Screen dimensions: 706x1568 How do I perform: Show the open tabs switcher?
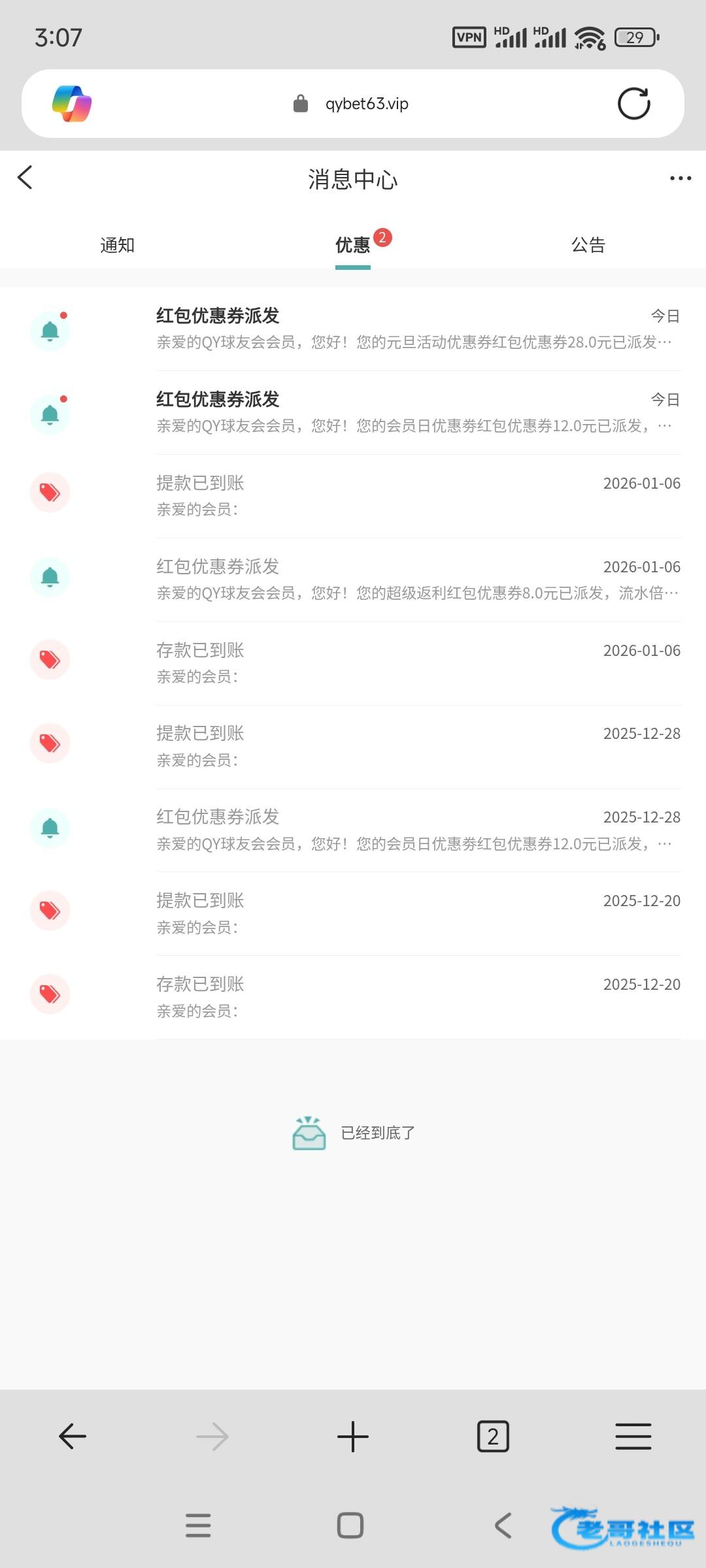tap(493, 1437)
